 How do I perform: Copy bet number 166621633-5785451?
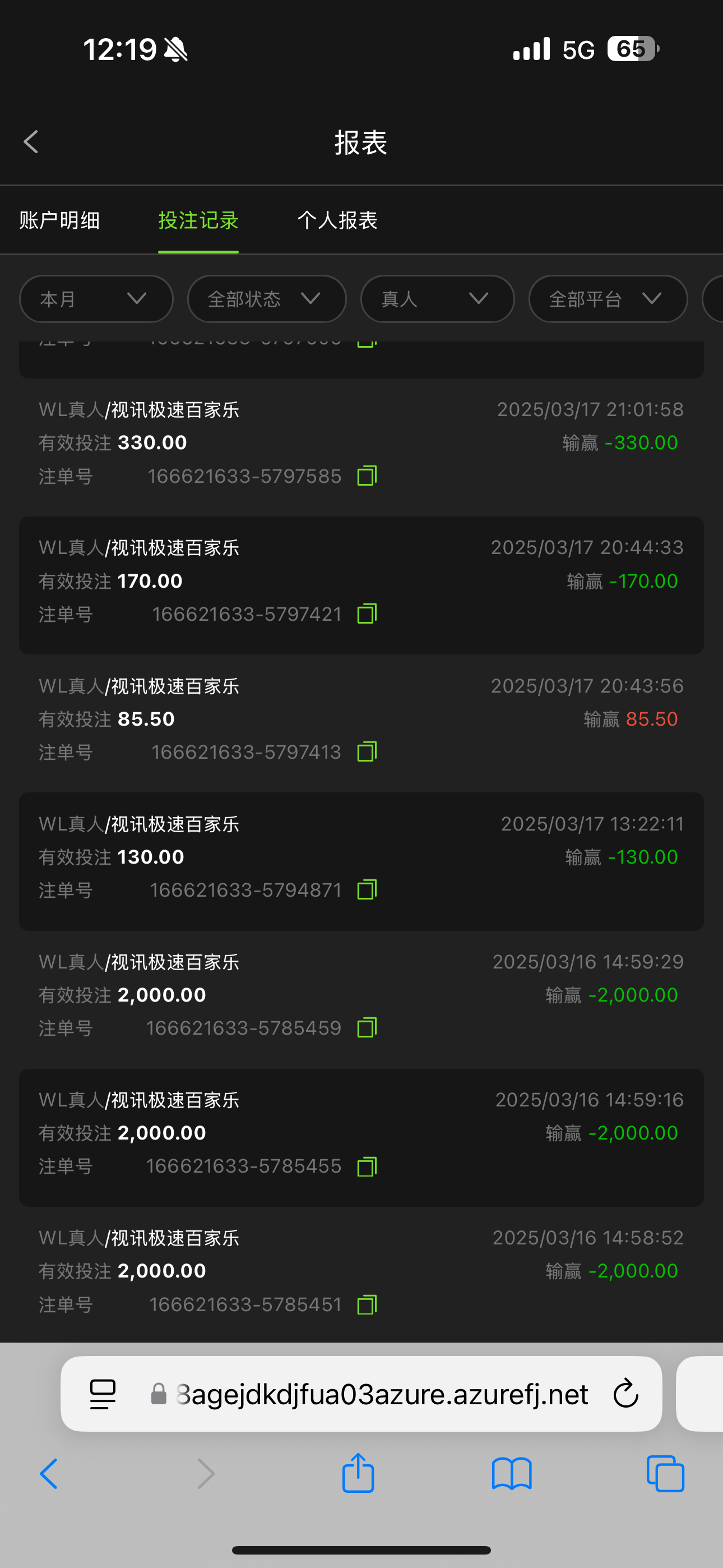tap(367, 1304)
